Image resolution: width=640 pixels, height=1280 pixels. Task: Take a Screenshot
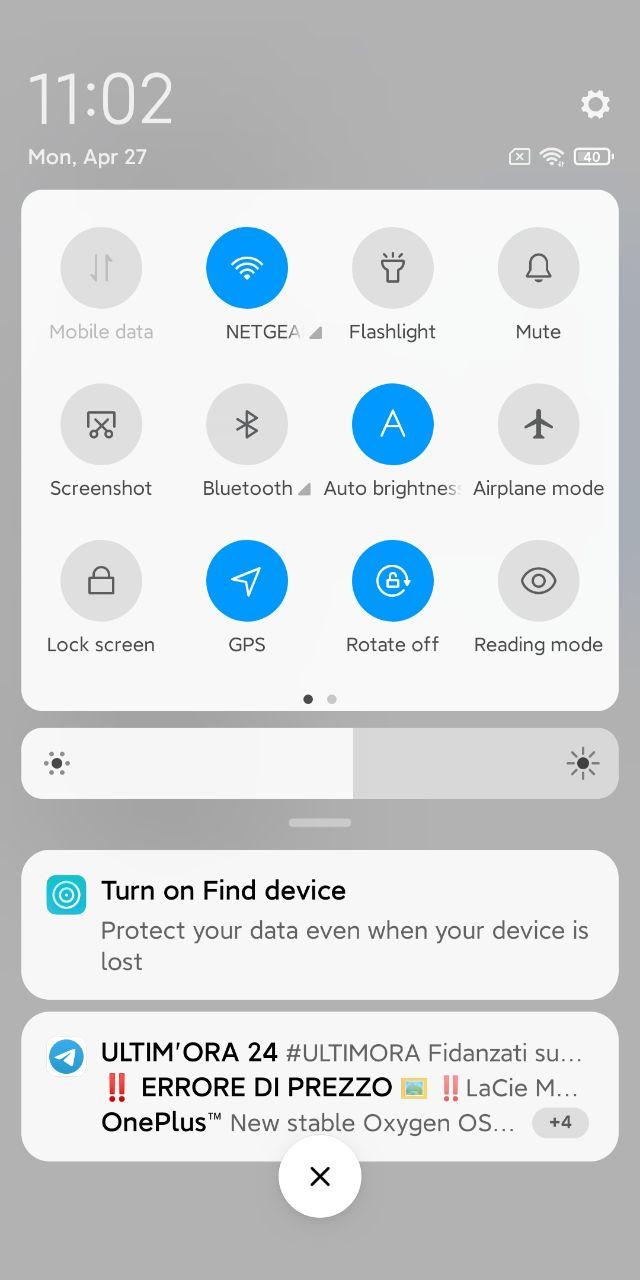click(101, 424)
